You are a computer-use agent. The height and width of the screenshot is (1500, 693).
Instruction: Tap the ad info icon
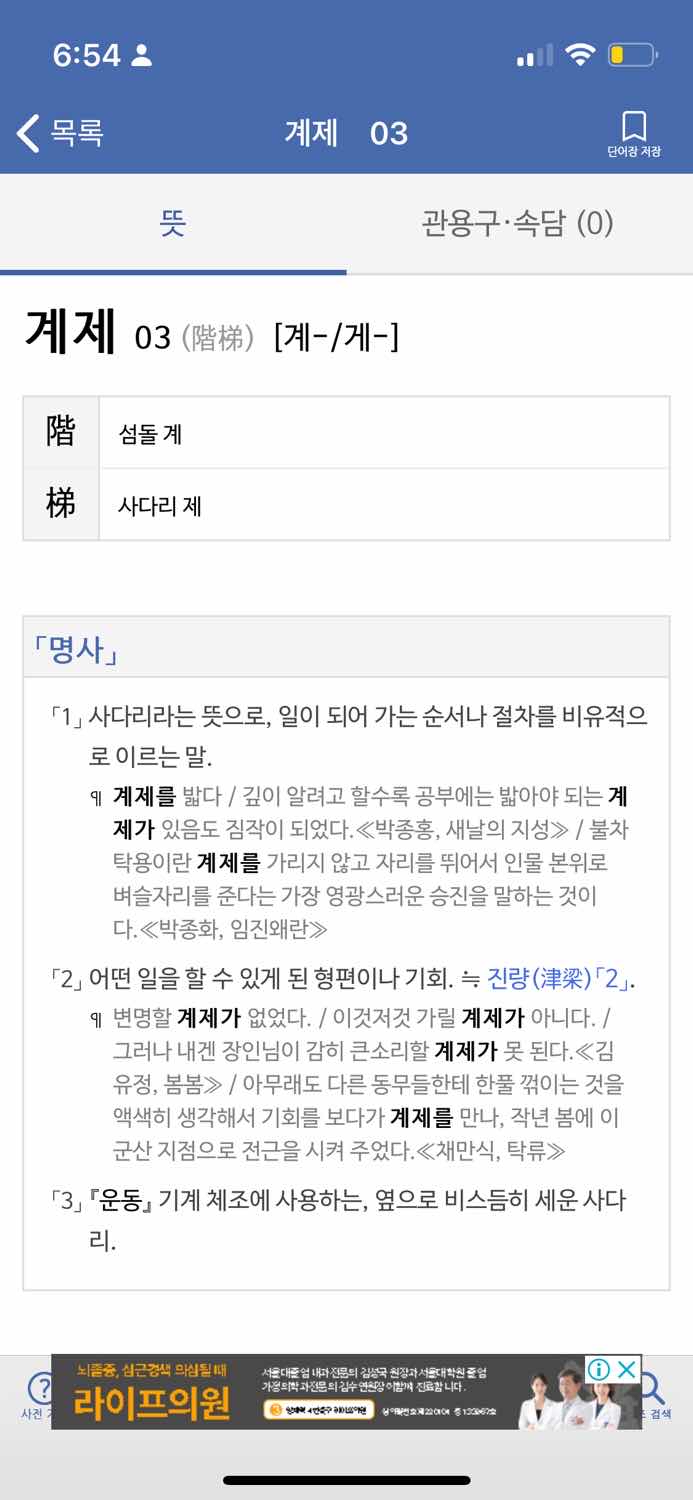pos(598,1369)
